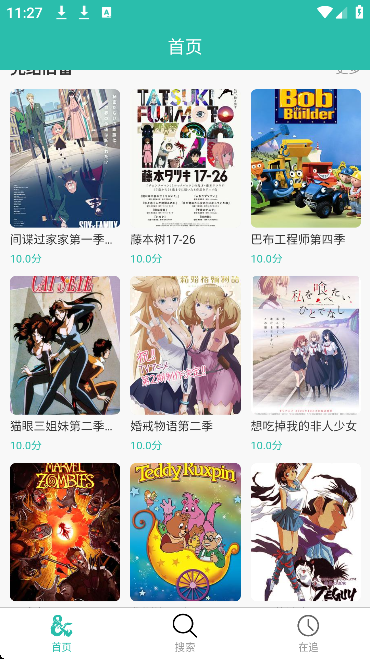This screenshot has width=370, height=659.
Task: Switch to the 在追 following tab
Action: pyautogui.click(x=308, y=633)
